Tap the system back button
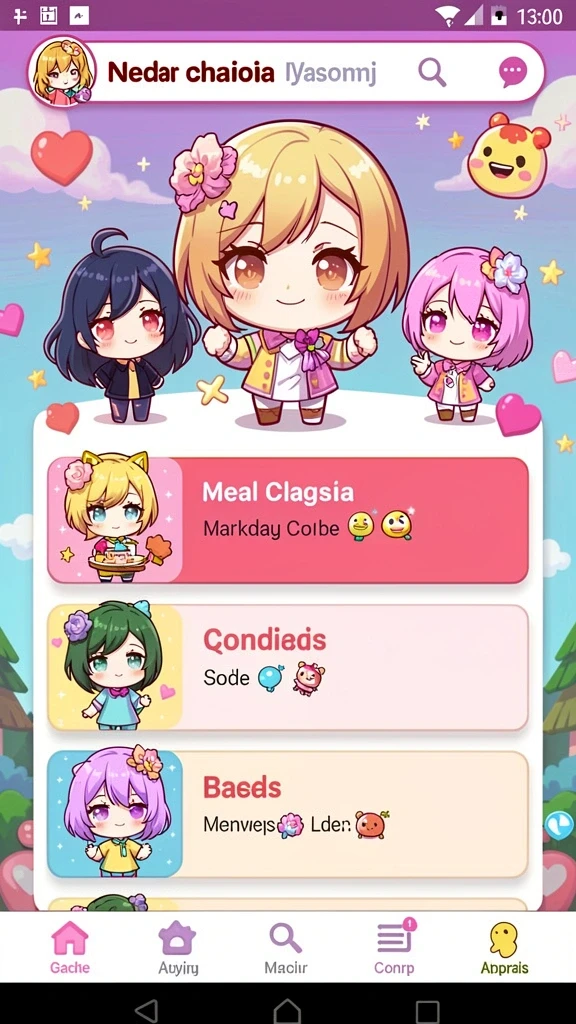576x1024 pixels. pyautogui.click(x=146, y=1010)
